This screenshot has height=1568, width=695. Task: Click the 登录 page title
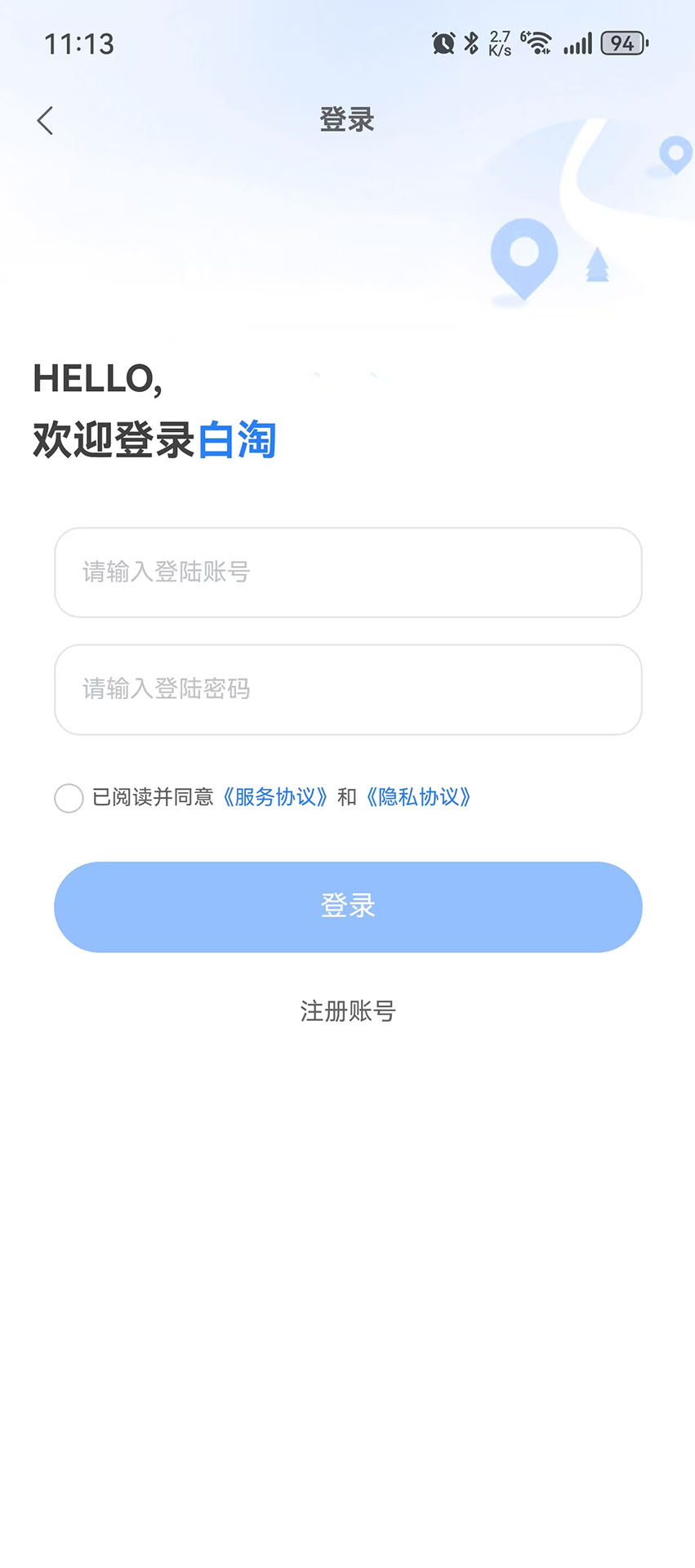tap(346, 120)
